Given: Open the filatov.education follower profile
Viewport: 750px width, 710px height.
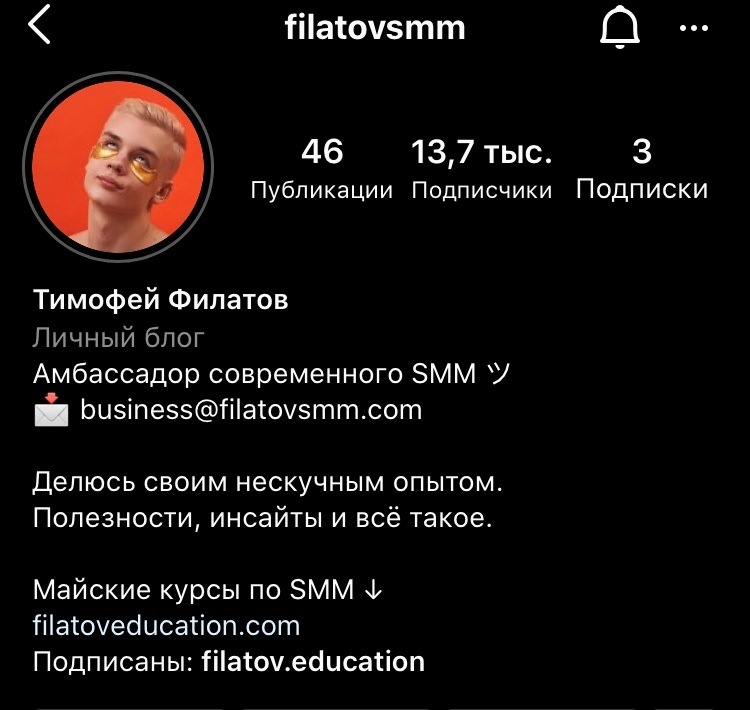Looking at the screenshot, I should 313,661.
